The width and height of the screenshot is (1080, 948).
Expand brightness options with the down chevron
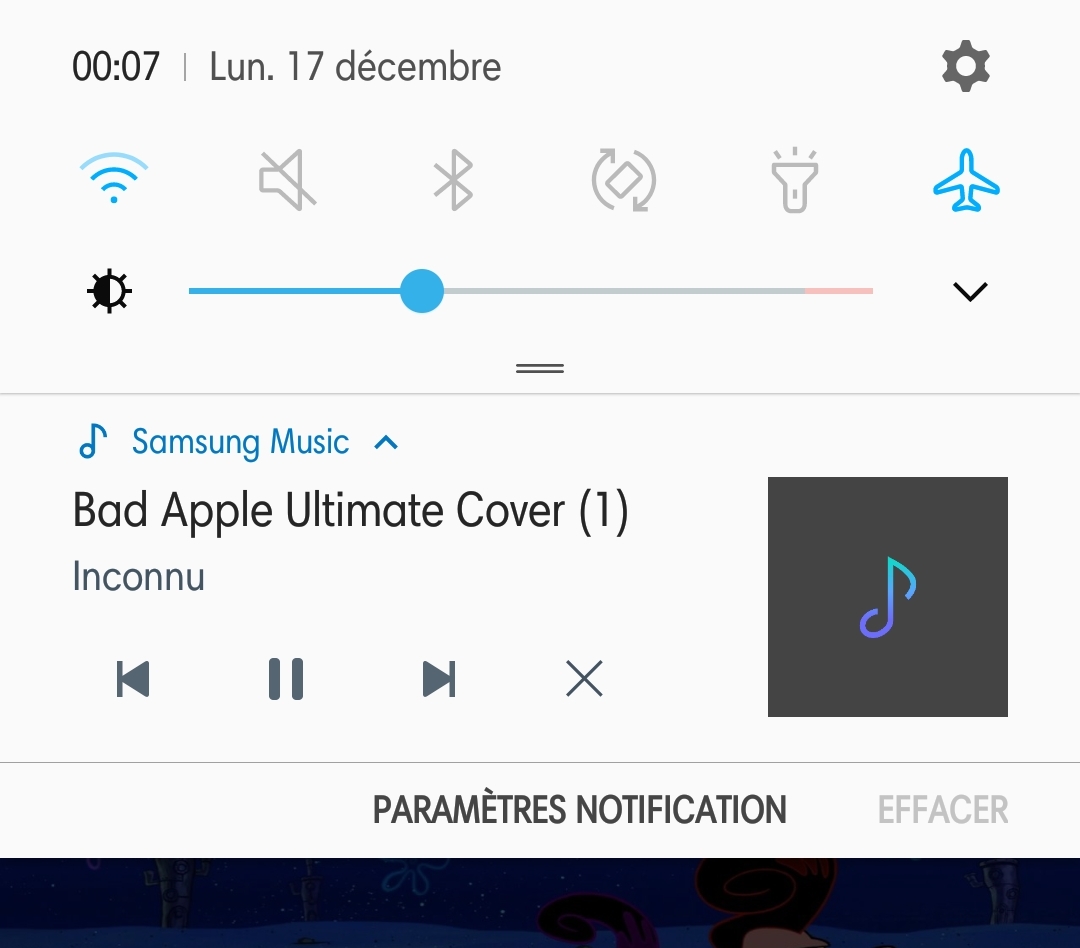(x=970, y=291)
